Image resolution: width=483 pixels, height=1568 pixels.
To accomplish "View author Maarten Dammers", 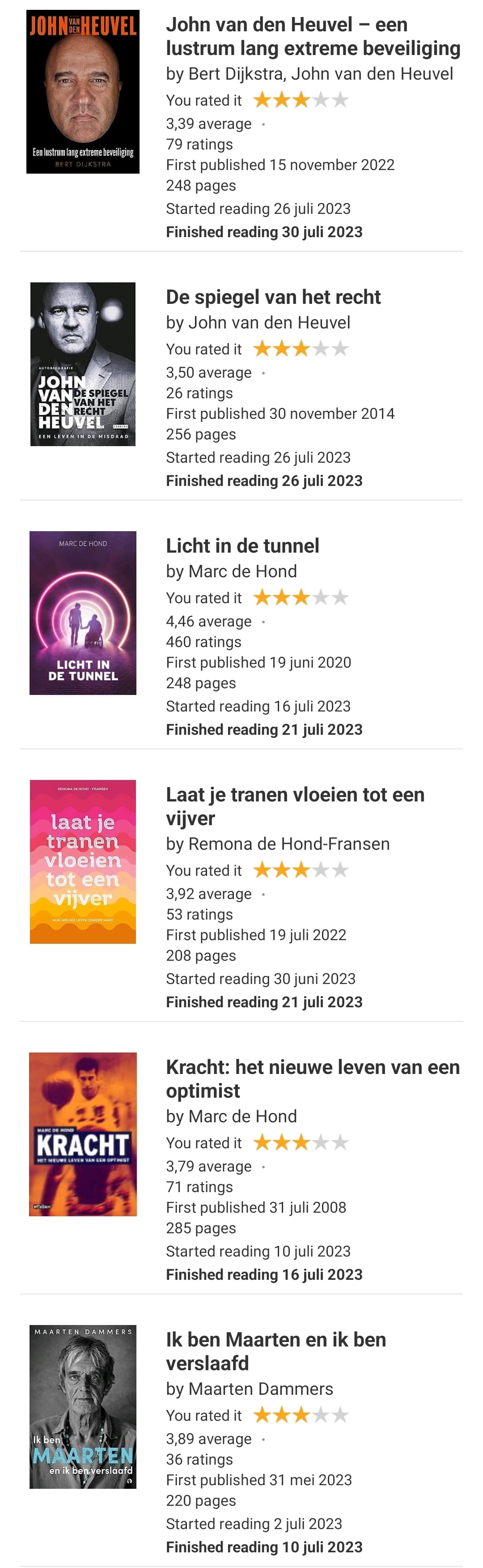I will point(260,1389).
